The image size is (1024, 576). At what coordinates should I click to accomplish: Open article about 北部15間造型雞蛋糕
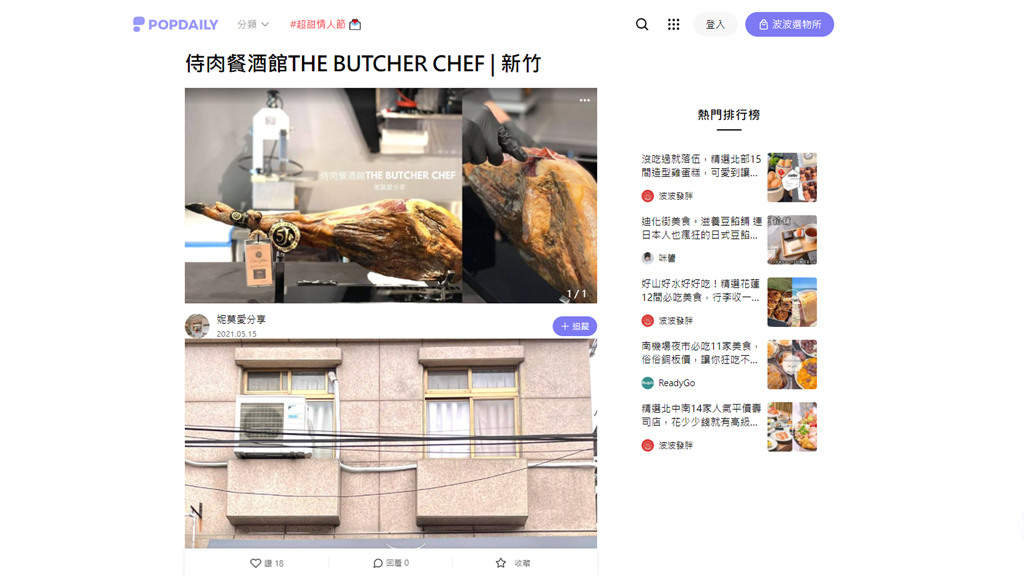click(x=701, y=165)
